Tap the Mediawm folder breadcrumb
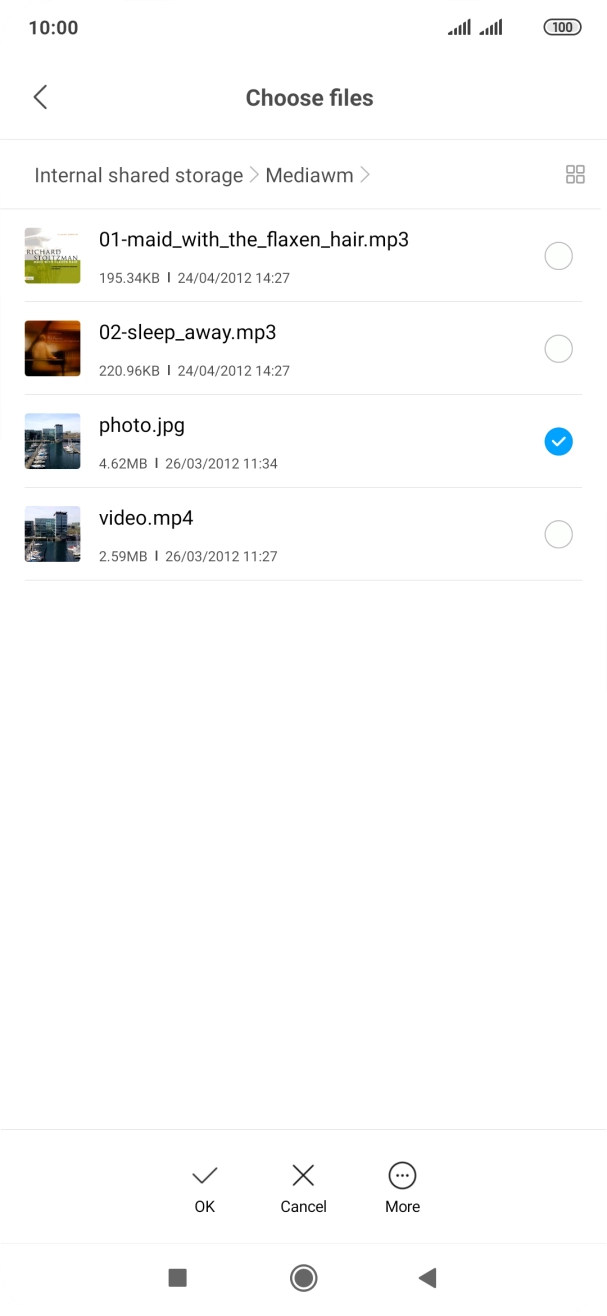This screenshot has width=607, height=1316. [x=309, y=175]
